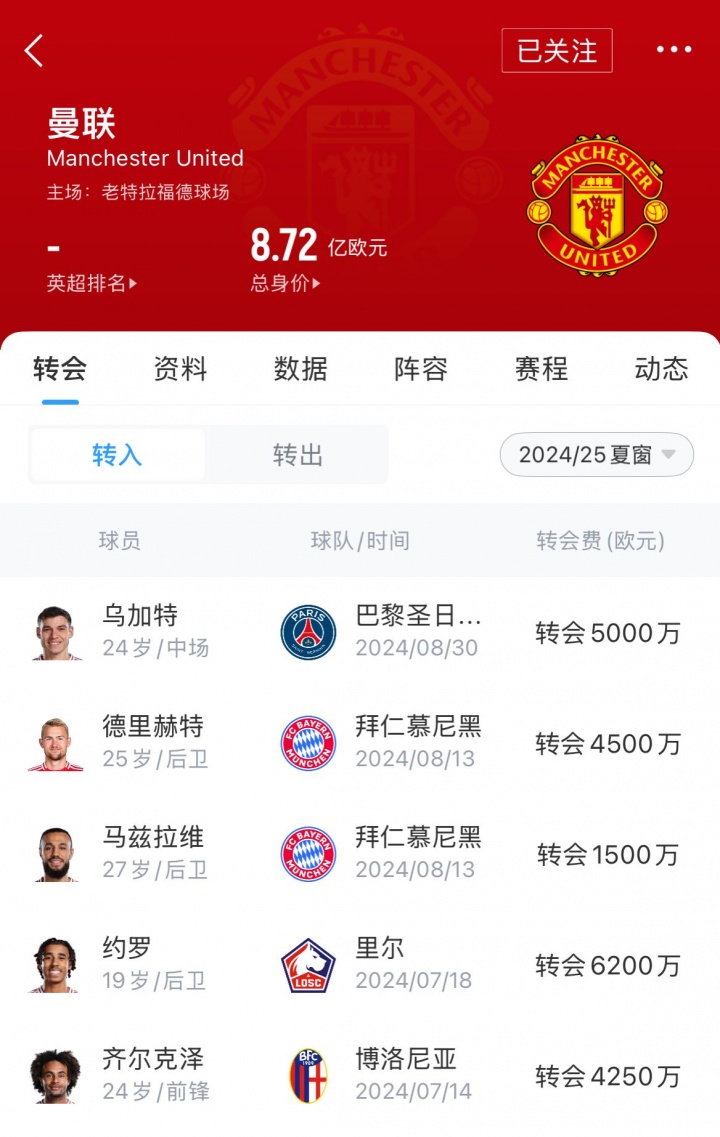Open 德里赫特 transfer row
The height and width of the screenshot is (1137, 720).
coord(360,743)
